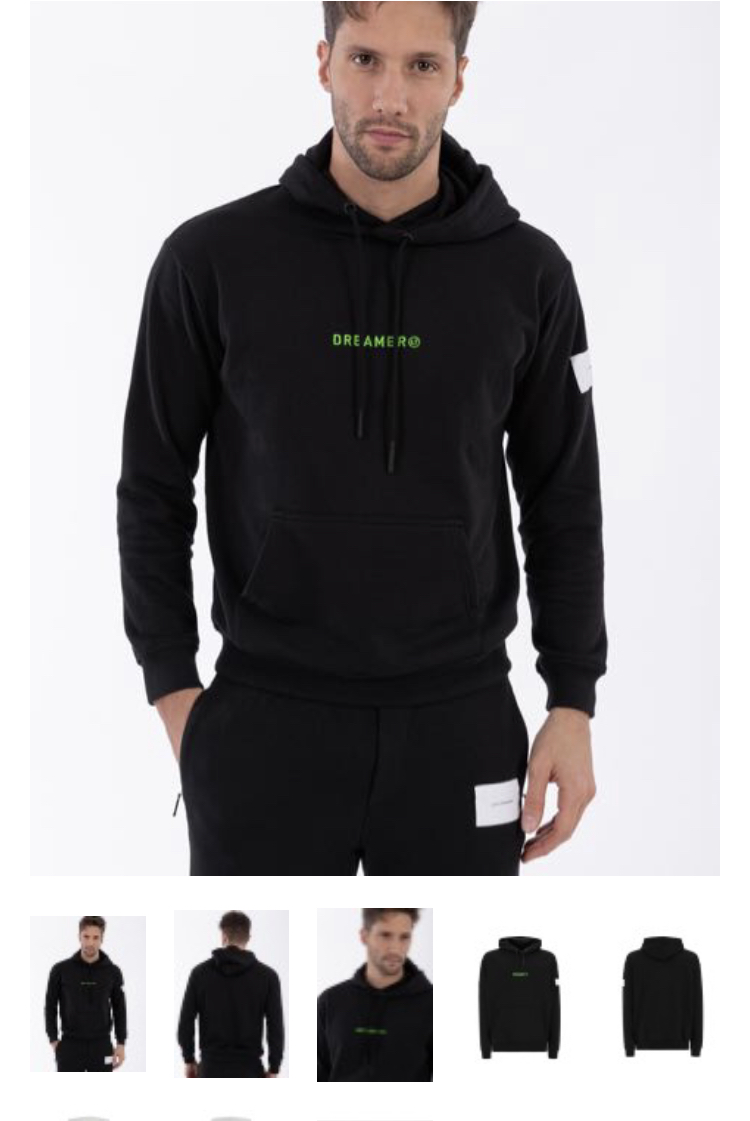This screenshot has height=1121, width=750.
Task: Select the flat hoodie back thumbnail
Action: coord(662,996)
